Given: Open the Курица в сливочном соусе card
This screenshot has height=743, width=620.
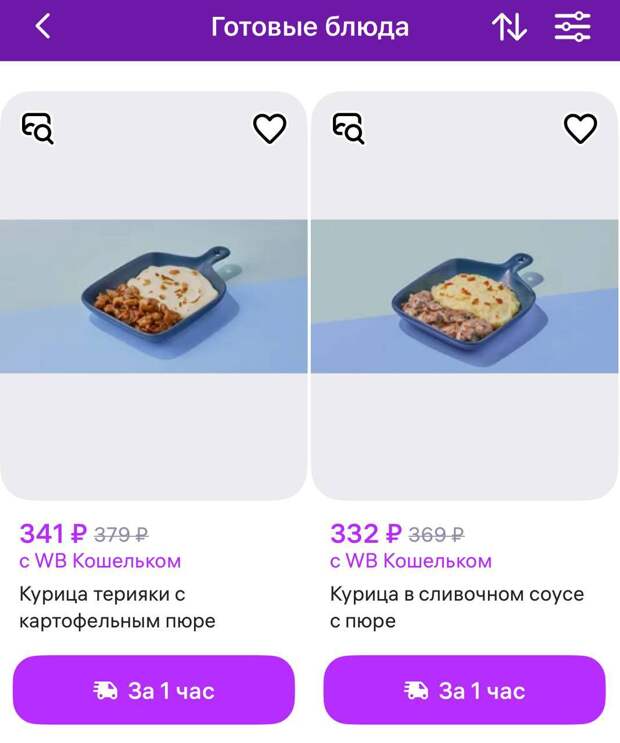Looking at the screenshot, I should tap(464, 296).
